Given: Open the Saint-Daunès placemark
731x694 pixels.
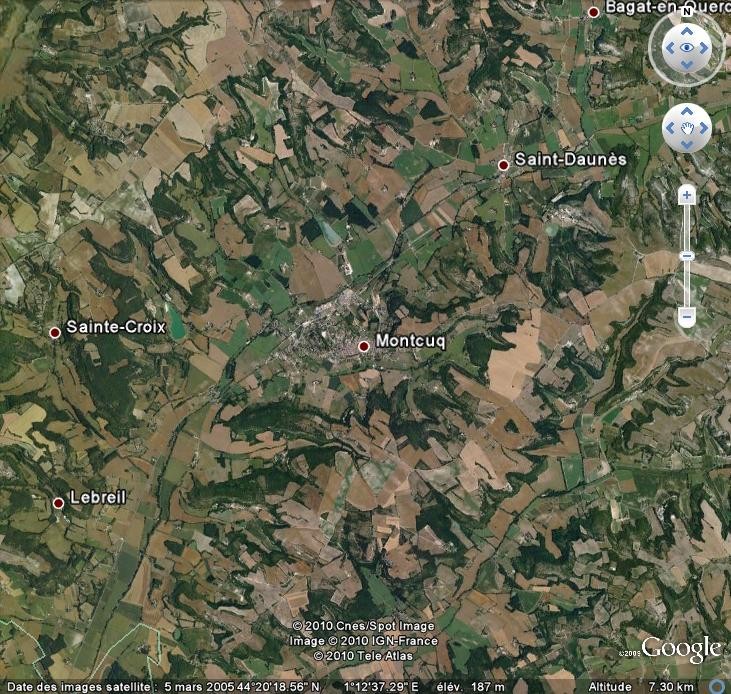Looking at the screenshot, I should point(504,164).
